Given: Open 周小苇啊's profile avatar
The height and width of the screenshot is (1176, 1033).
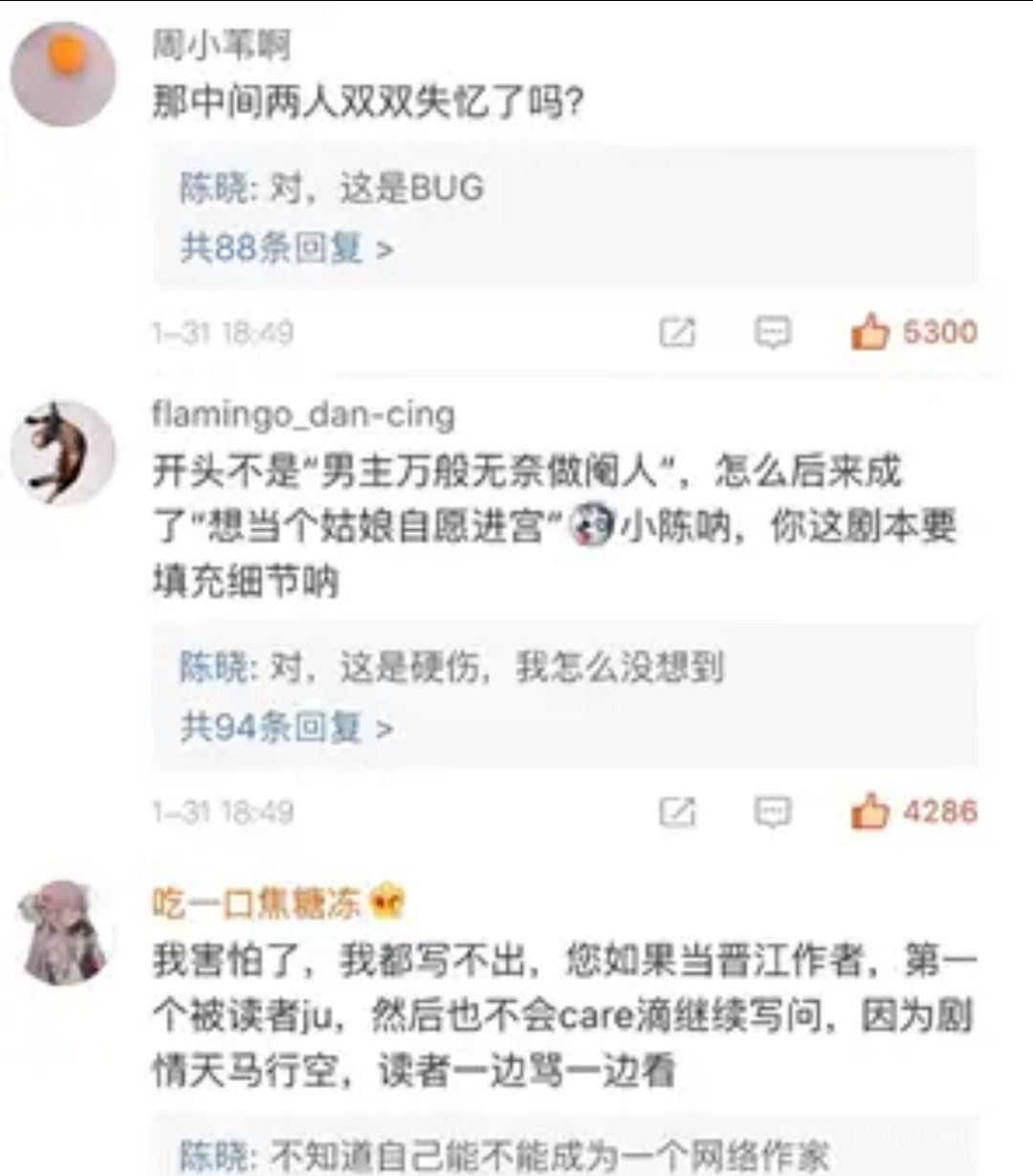Looking at the screenshot, I should (x=63, y=75).
